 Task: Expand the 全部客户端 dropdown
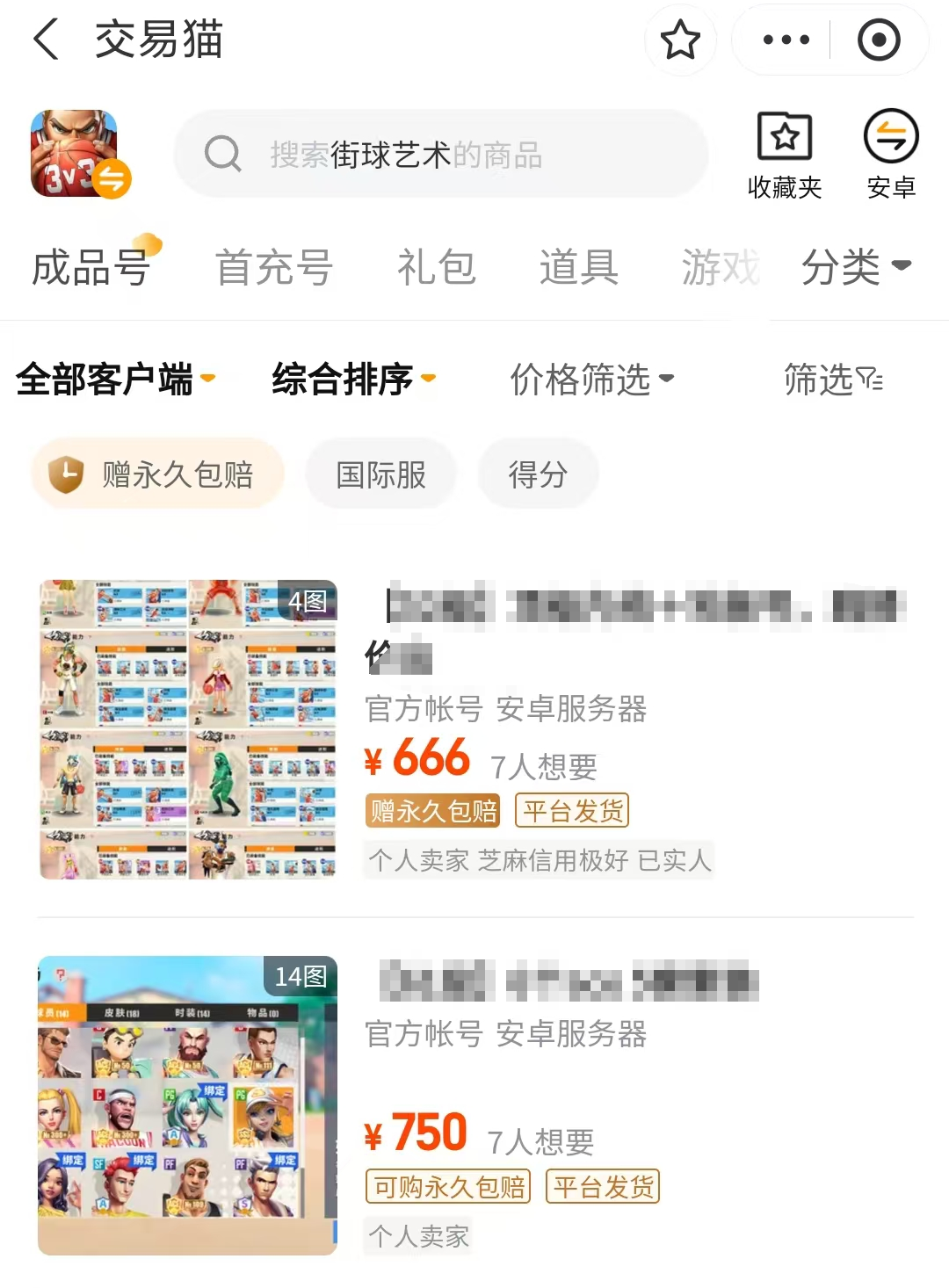pos(115,380)
